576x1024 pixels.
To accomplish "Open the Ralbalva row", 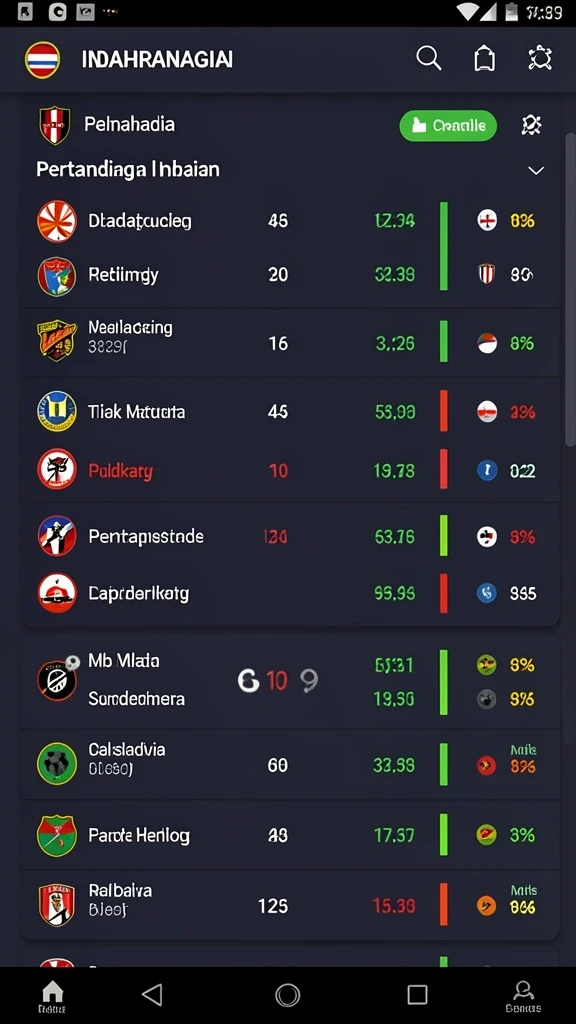I will [x=290, y=905].
